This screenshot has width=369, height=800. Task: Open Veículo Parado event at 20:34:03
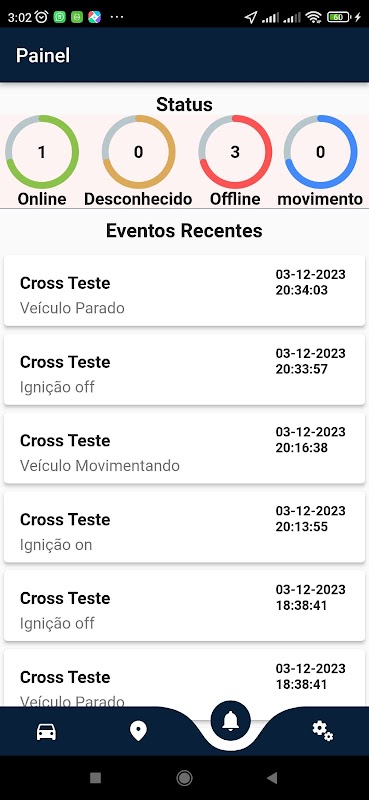pos(184,290)
